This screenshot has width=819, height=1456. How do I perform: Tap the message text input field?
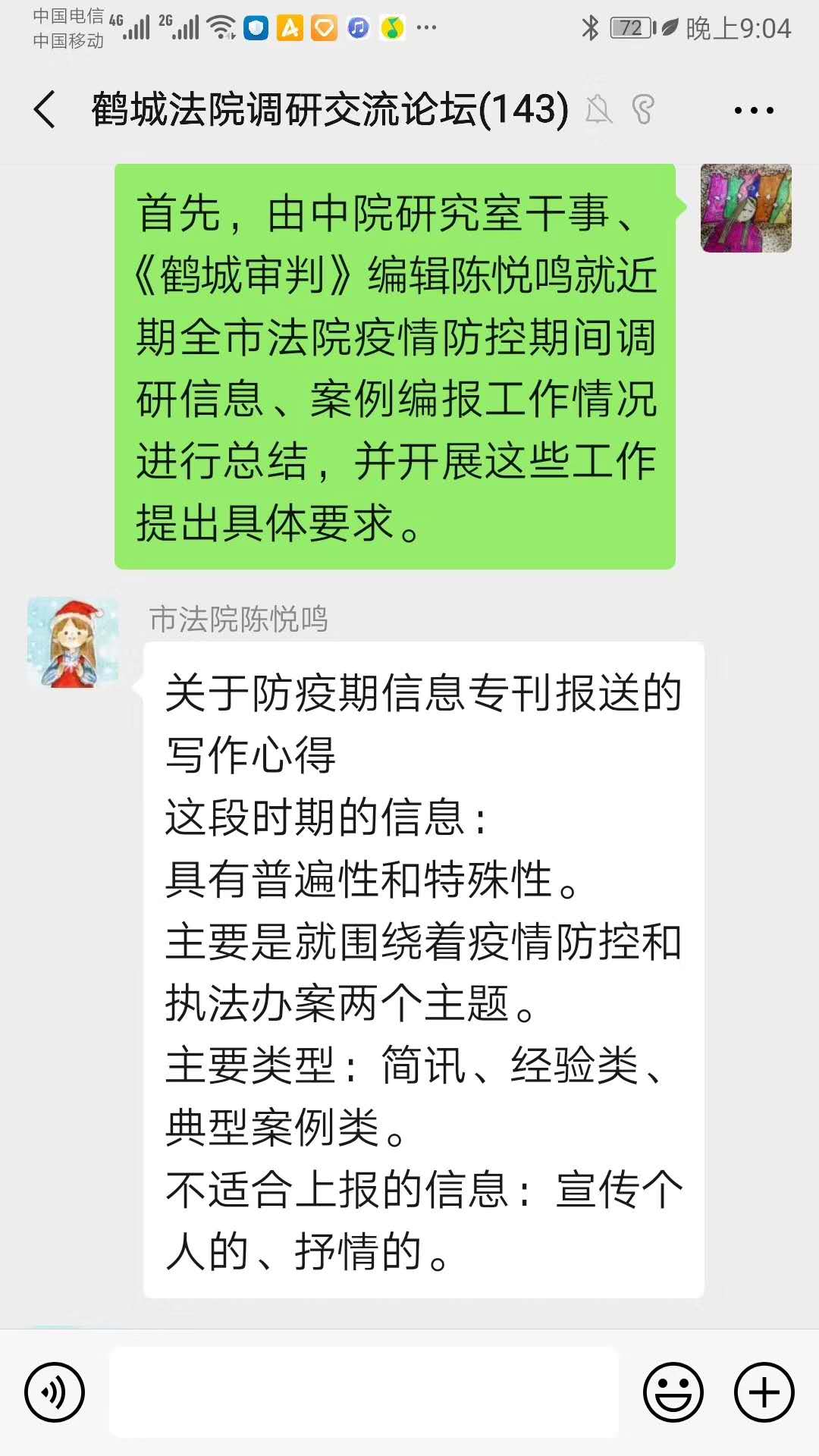pyautogui.click(x=364, y=1392)
